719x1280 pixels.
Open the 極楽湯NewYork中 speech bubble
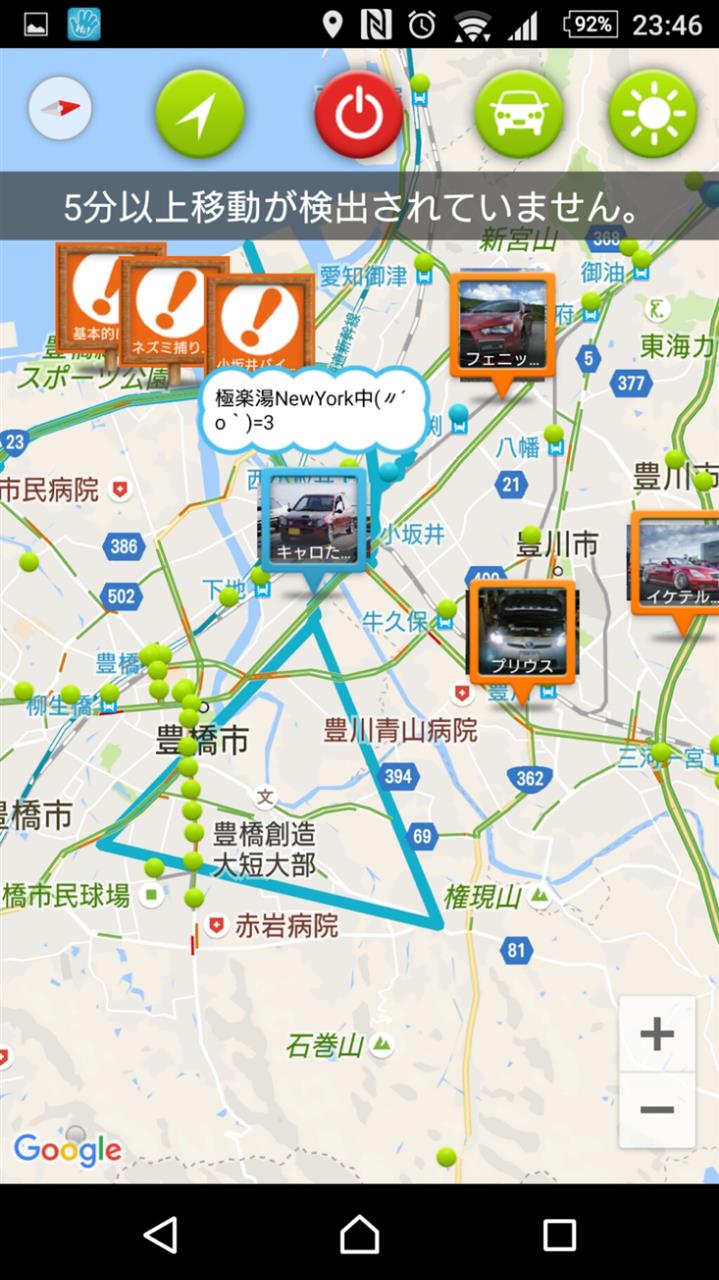(312, 411)
